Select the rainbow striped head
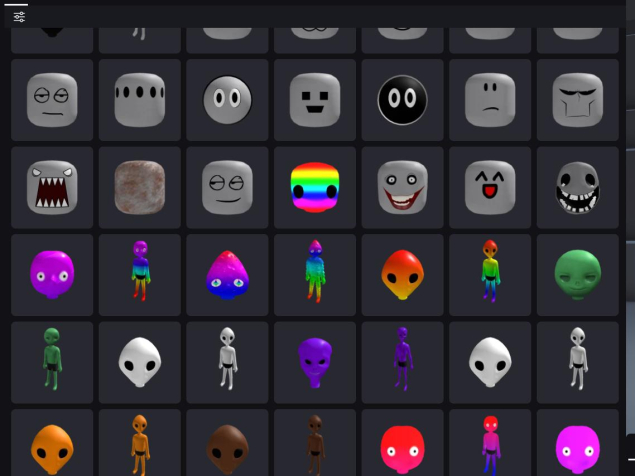635x476 pixels. pos(315,188)
